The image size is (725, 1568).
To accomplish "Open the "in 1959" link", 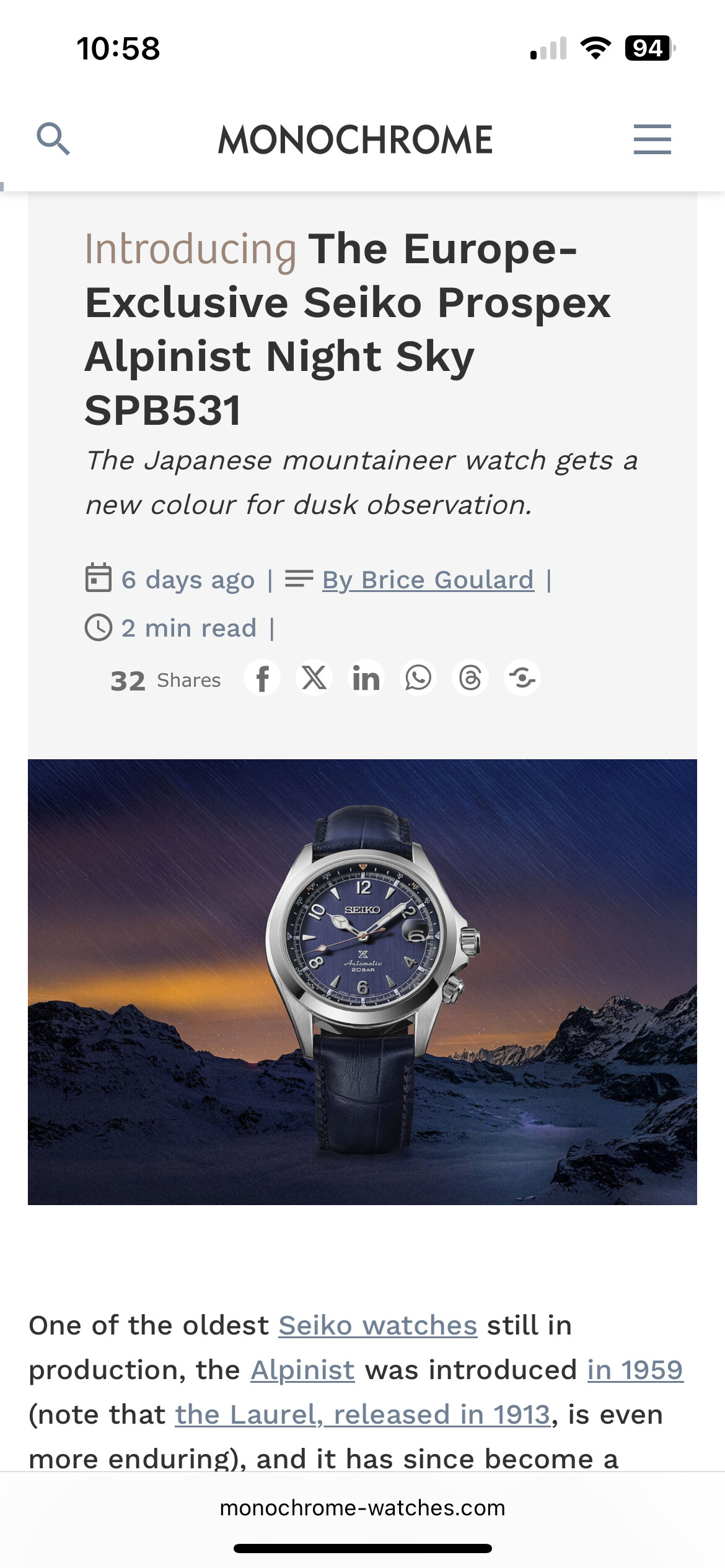I will coord(635,1370).
